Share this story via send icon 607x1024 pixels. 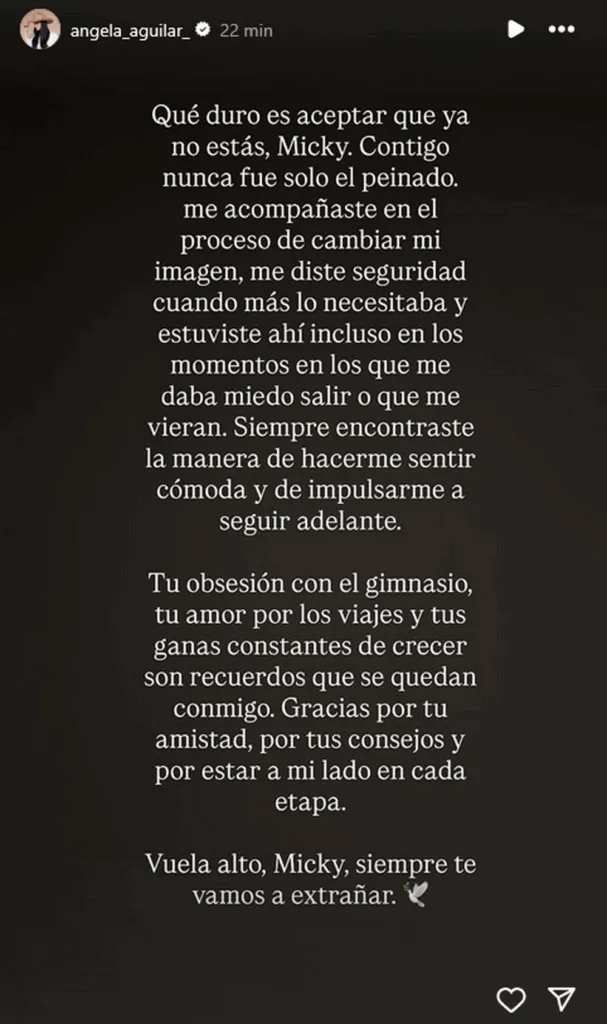pos(562,998)
